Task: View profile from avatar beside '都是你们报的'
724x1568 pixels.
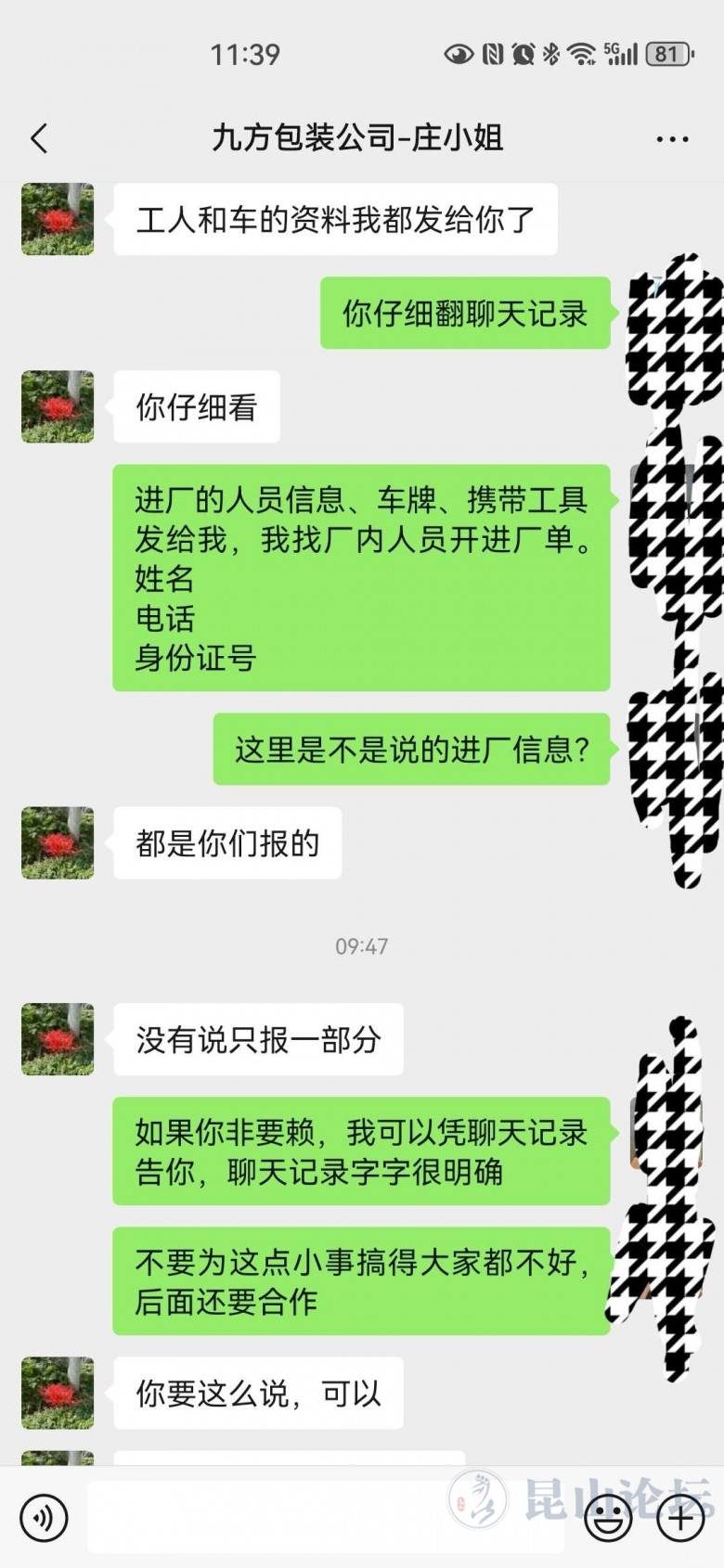Action: 58,842
